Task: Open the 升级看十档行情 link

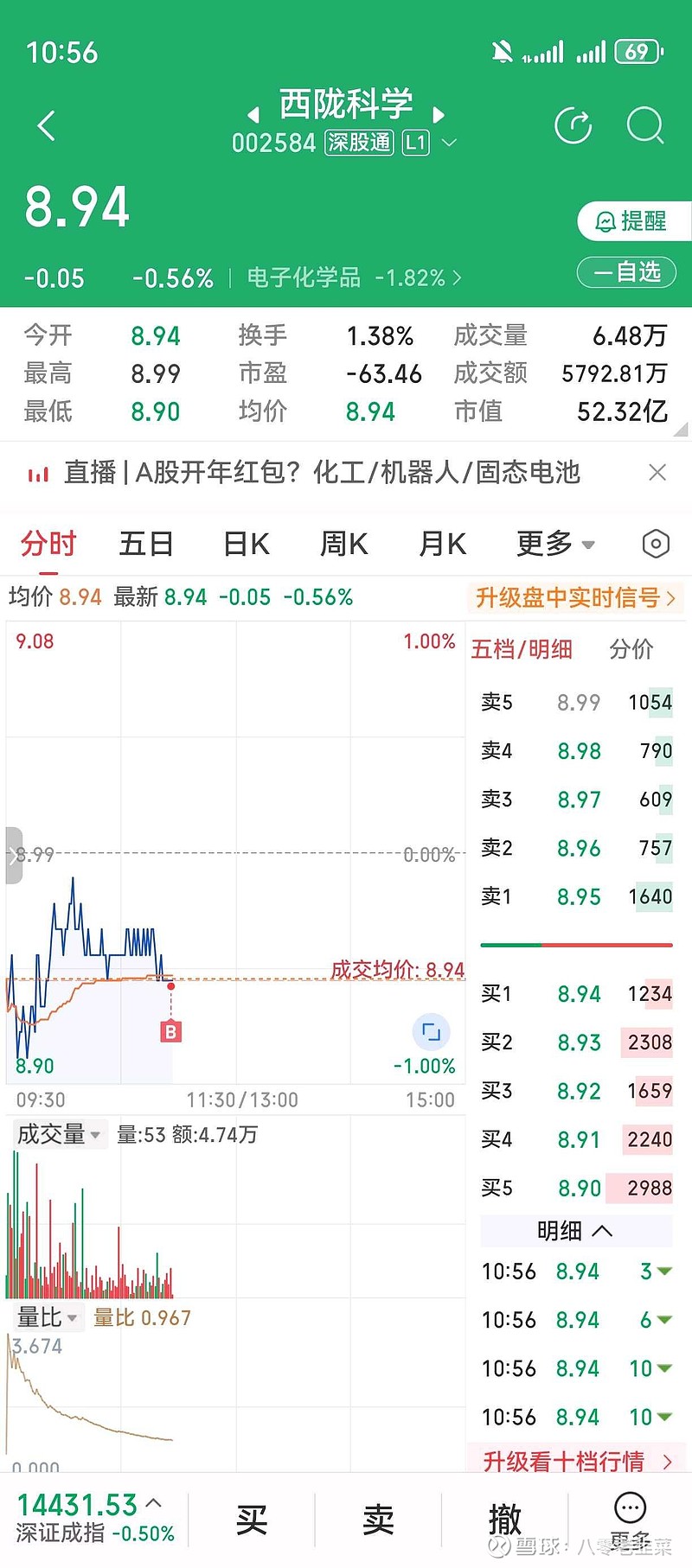Action: click(x=574, y=1461)
